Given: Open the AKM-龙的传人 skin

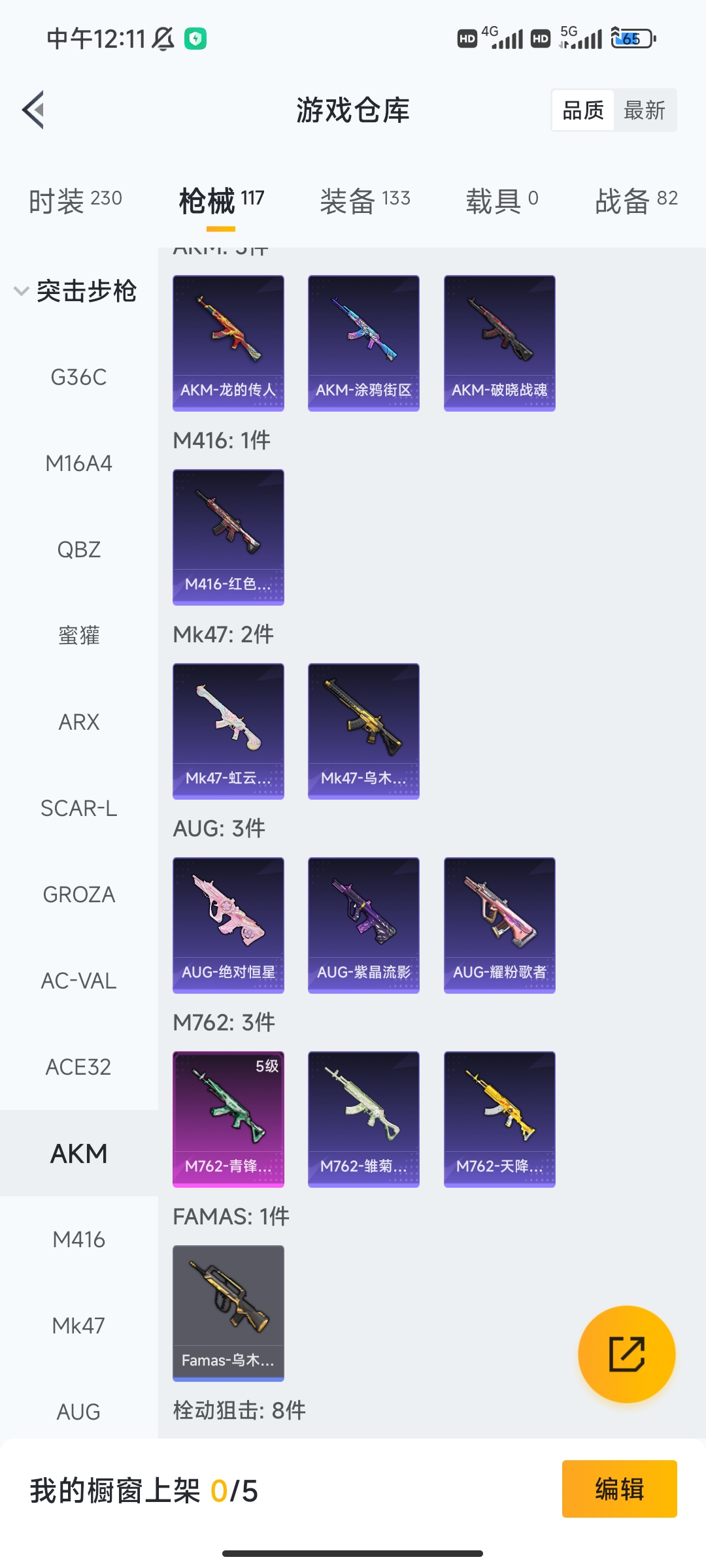Looking at the screenshot, I should [228, 343].
